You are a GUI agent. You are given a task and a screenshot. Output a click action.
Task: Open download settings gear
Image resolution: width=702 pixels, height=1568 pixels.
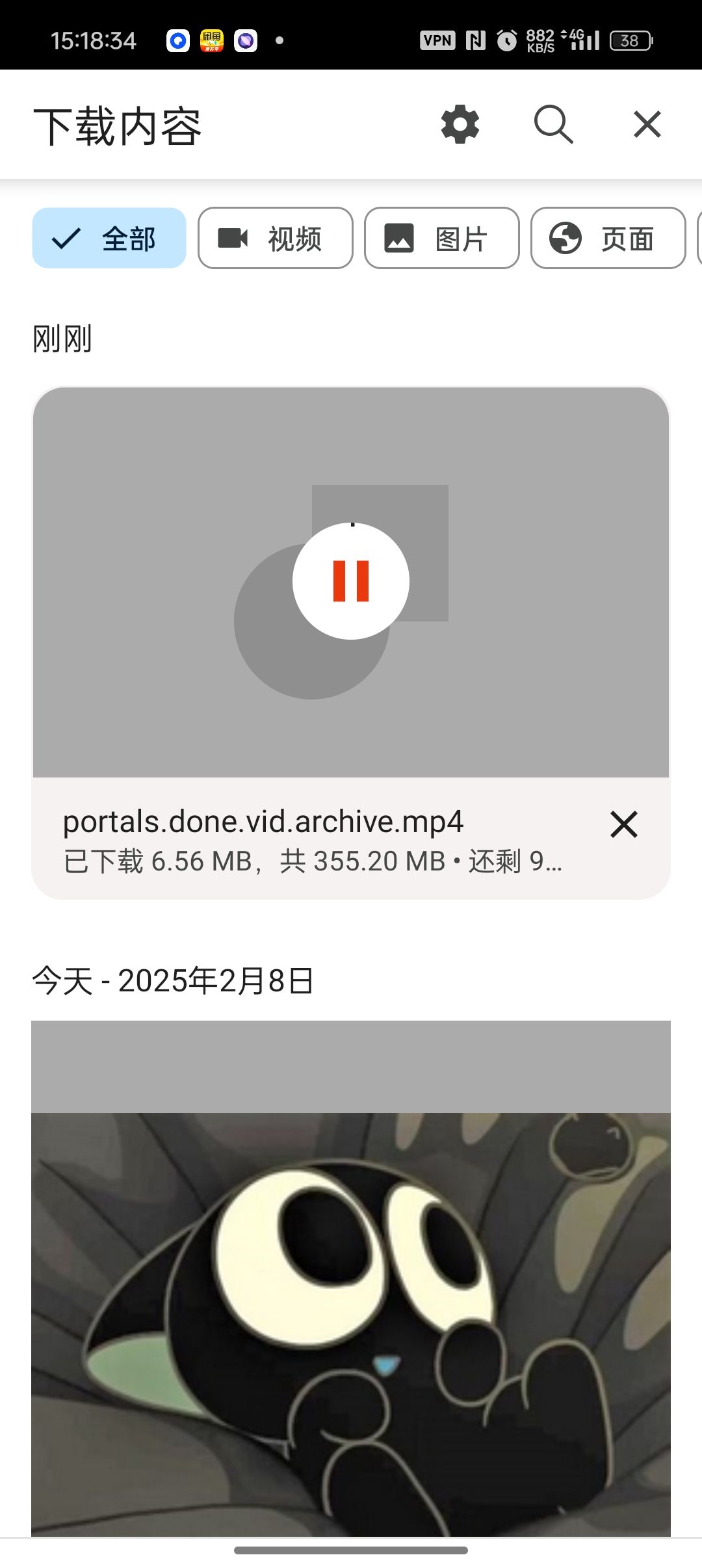click(x=460, y=124)
